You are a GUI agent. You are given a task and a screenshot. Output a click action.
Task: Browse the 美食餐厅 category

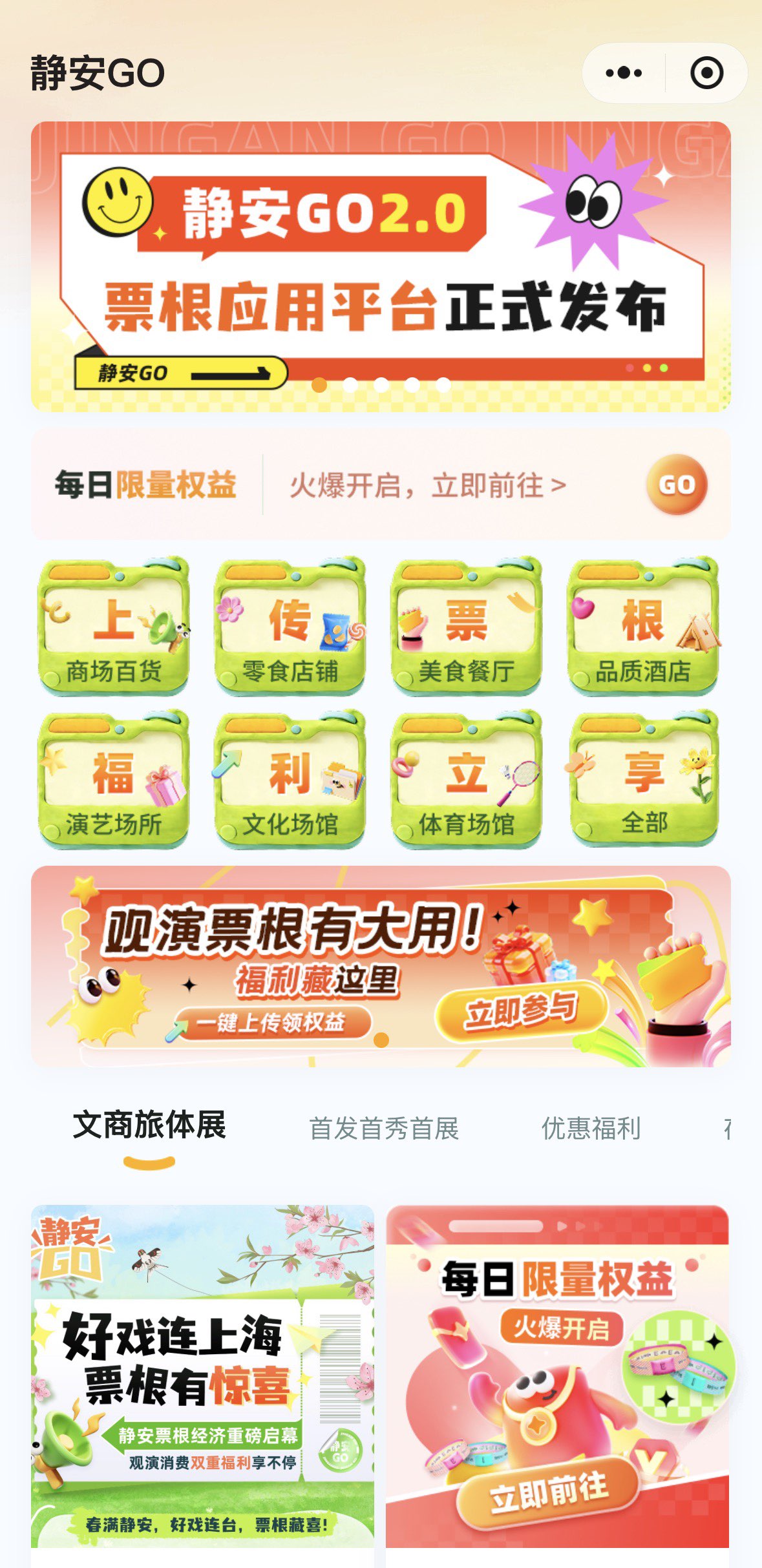(467, 625)
